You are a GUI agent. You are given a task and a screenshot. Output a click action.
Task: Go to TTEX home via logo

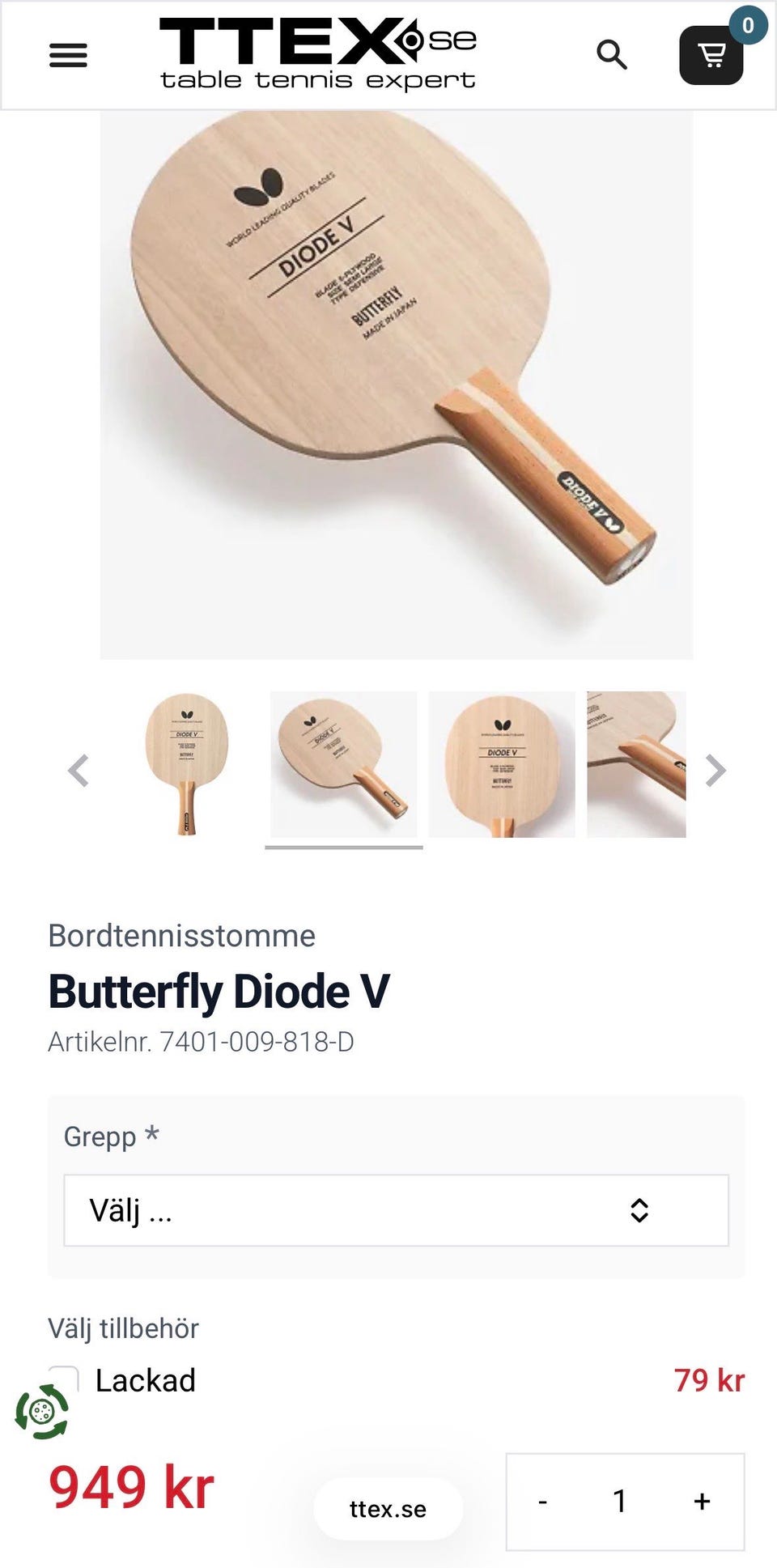[317, 53]
